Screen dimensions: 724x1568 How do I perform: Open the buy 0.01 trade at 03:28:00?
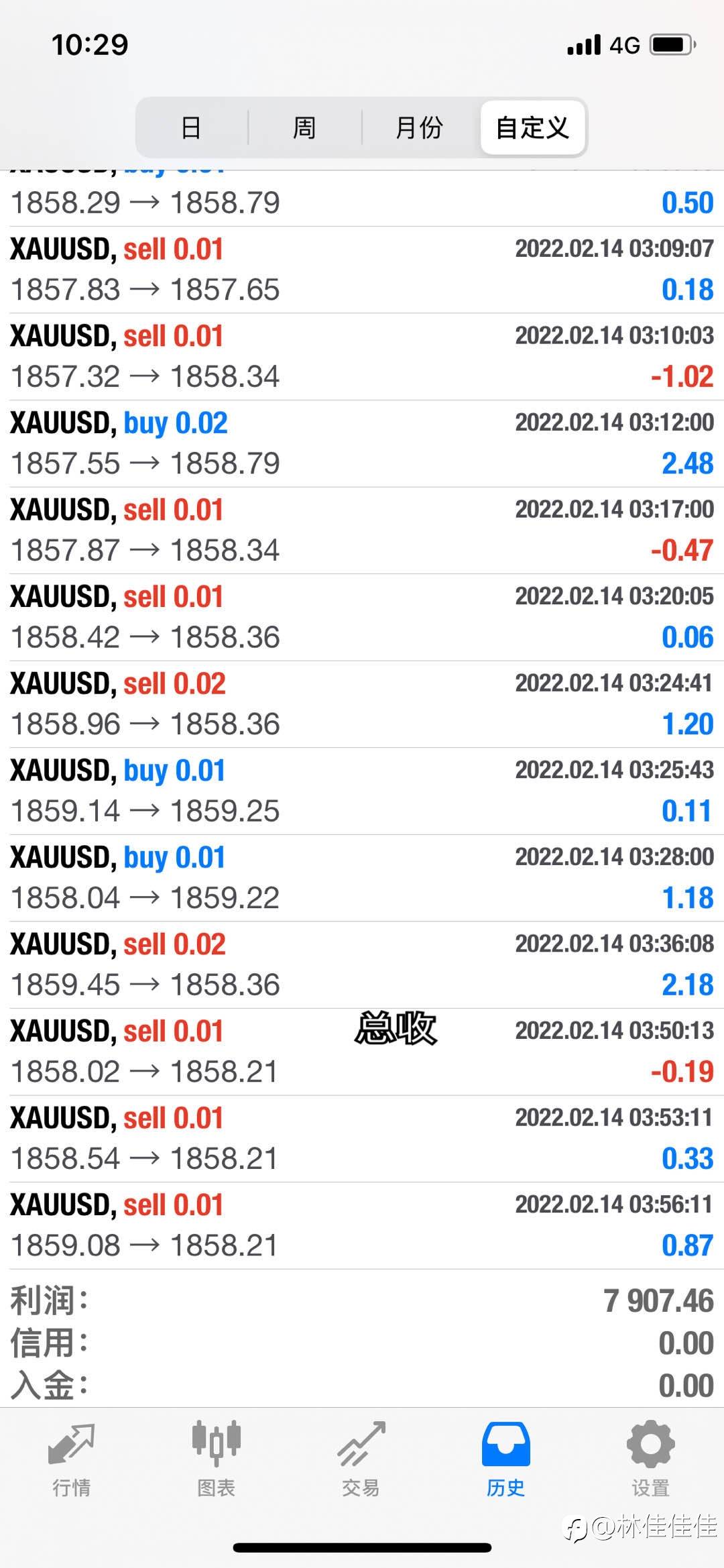click(x=362, y=879)
